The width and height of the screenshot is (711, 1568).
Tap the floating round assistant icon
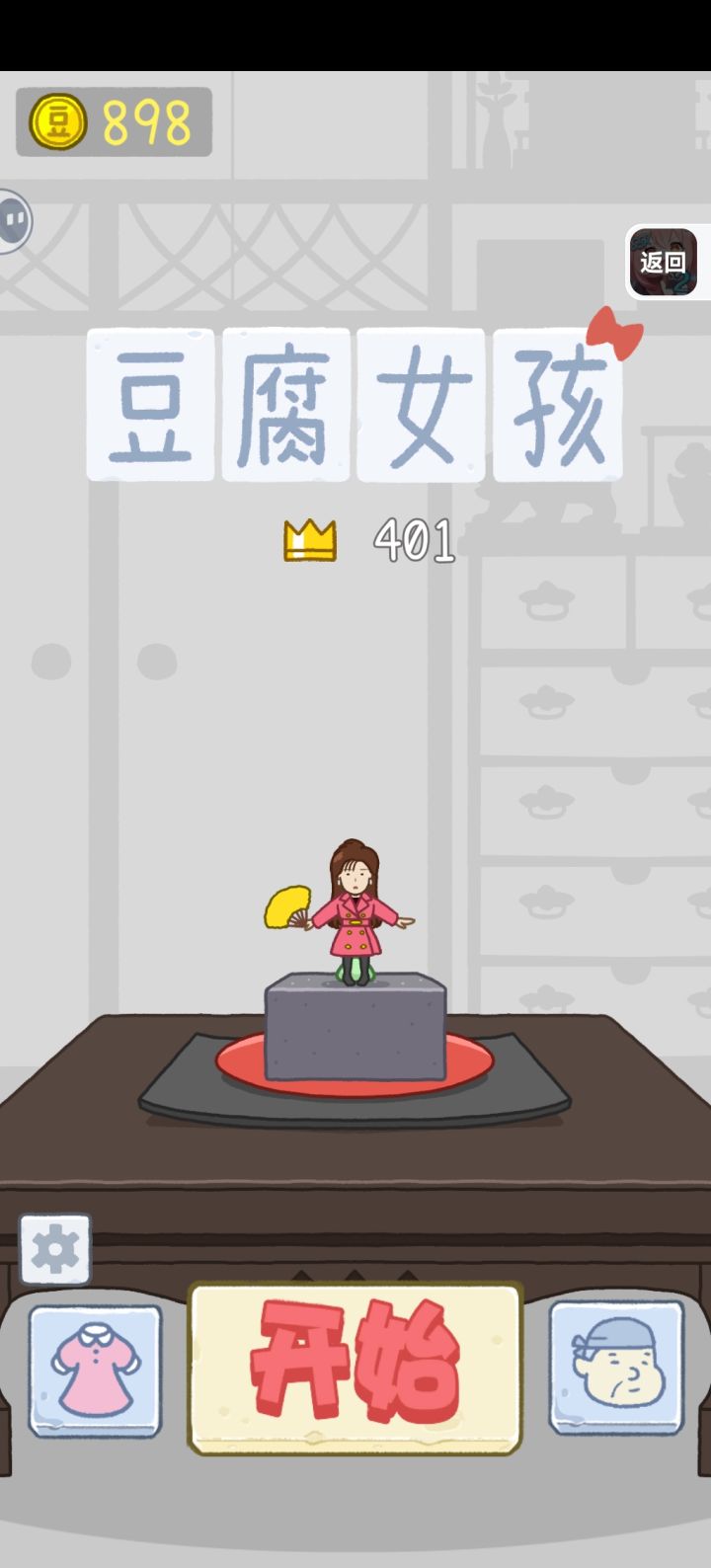[12, 220]
